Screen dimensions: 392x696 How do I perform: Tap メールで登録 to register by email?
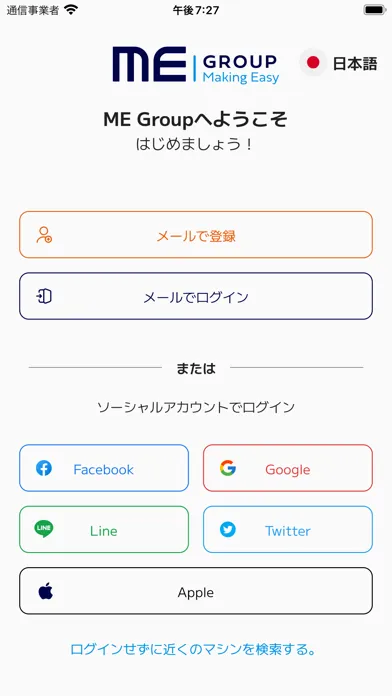196,235
